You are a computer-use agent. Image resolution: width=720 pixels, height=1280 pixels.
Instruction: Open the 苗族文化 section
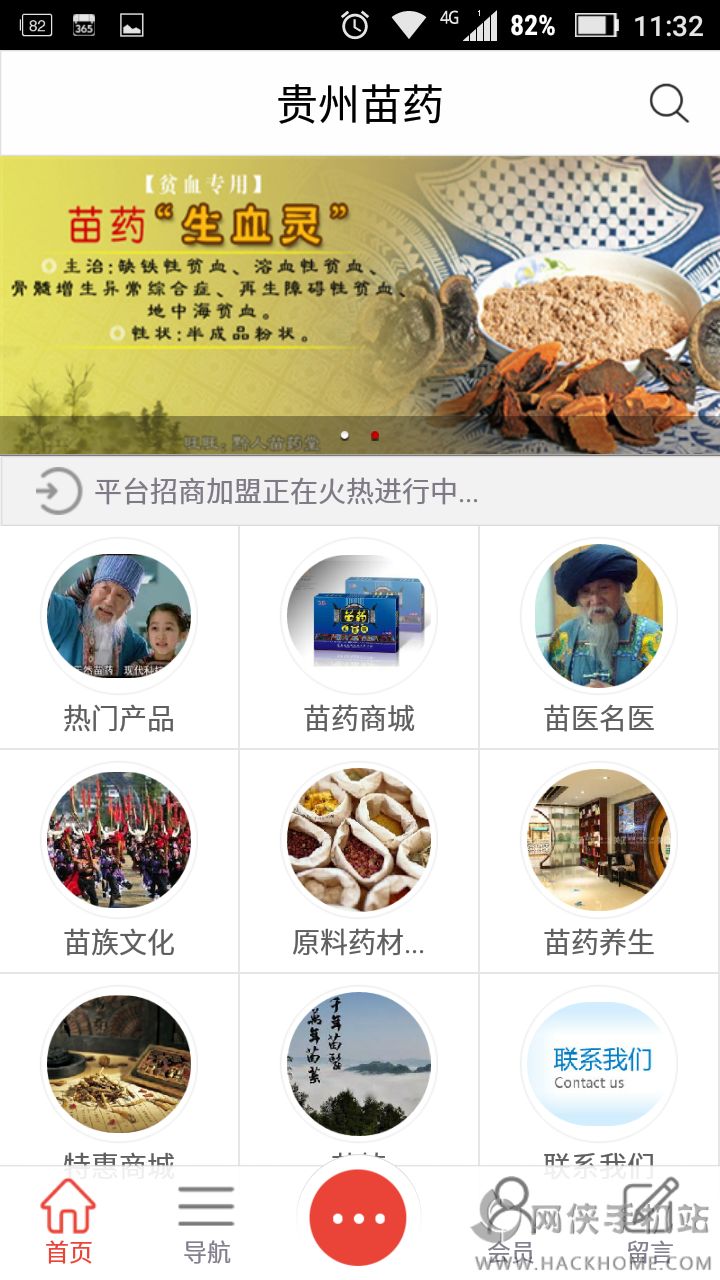tap(119, 862)
